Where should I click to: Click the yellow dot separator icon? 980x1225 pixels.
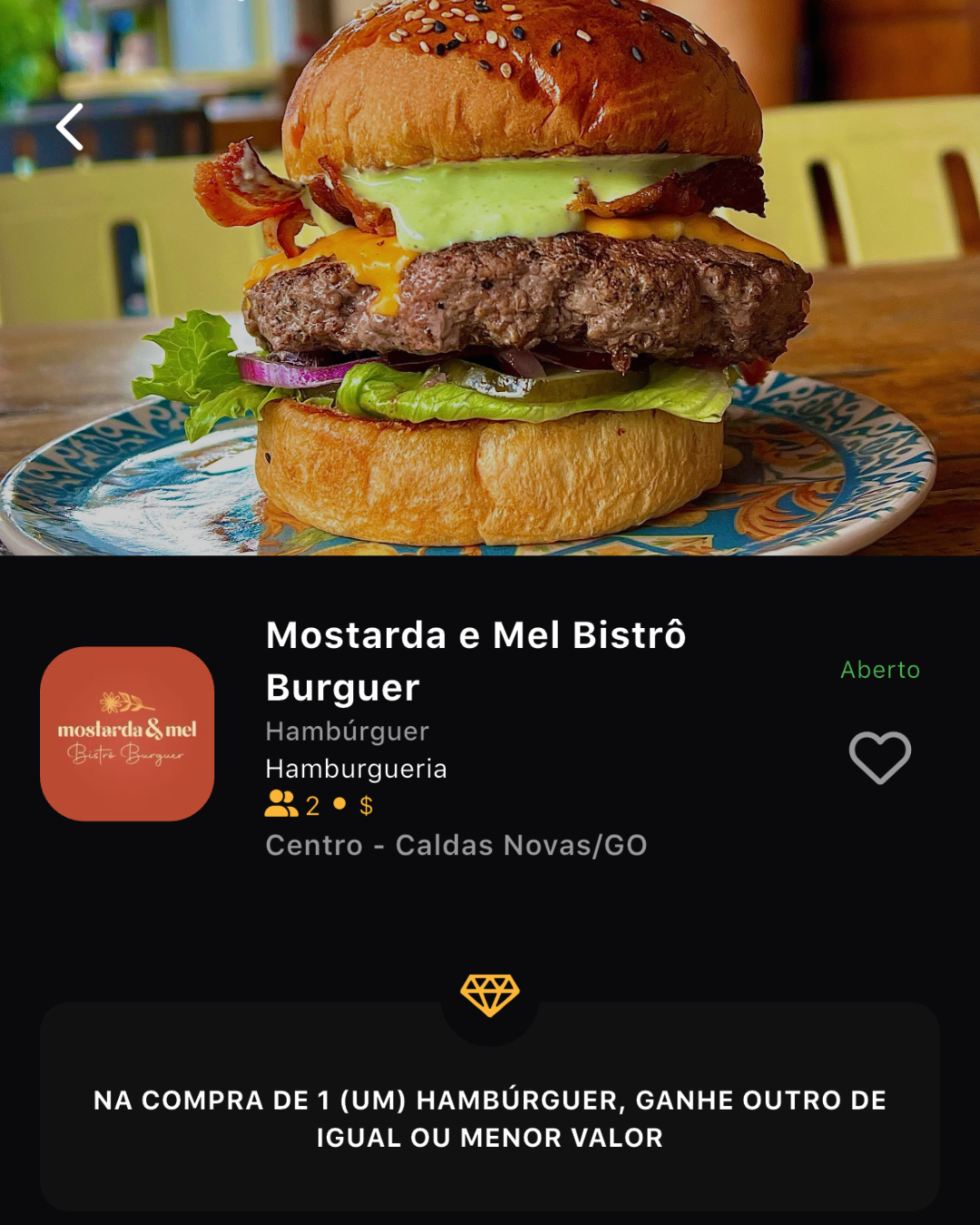click(338, 804)
